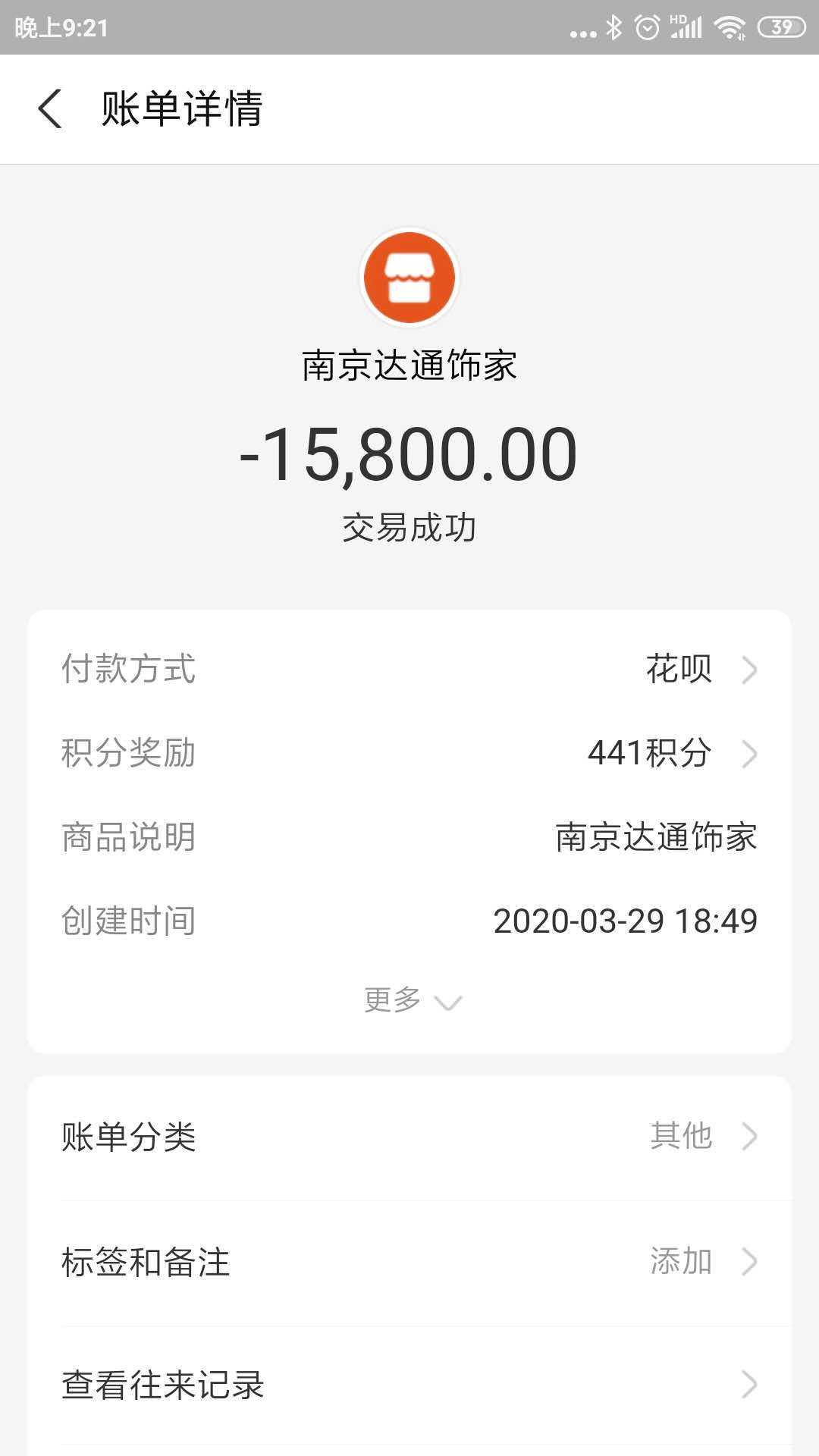
Task: Open 查看往来记录
Action: [409, 1385]
